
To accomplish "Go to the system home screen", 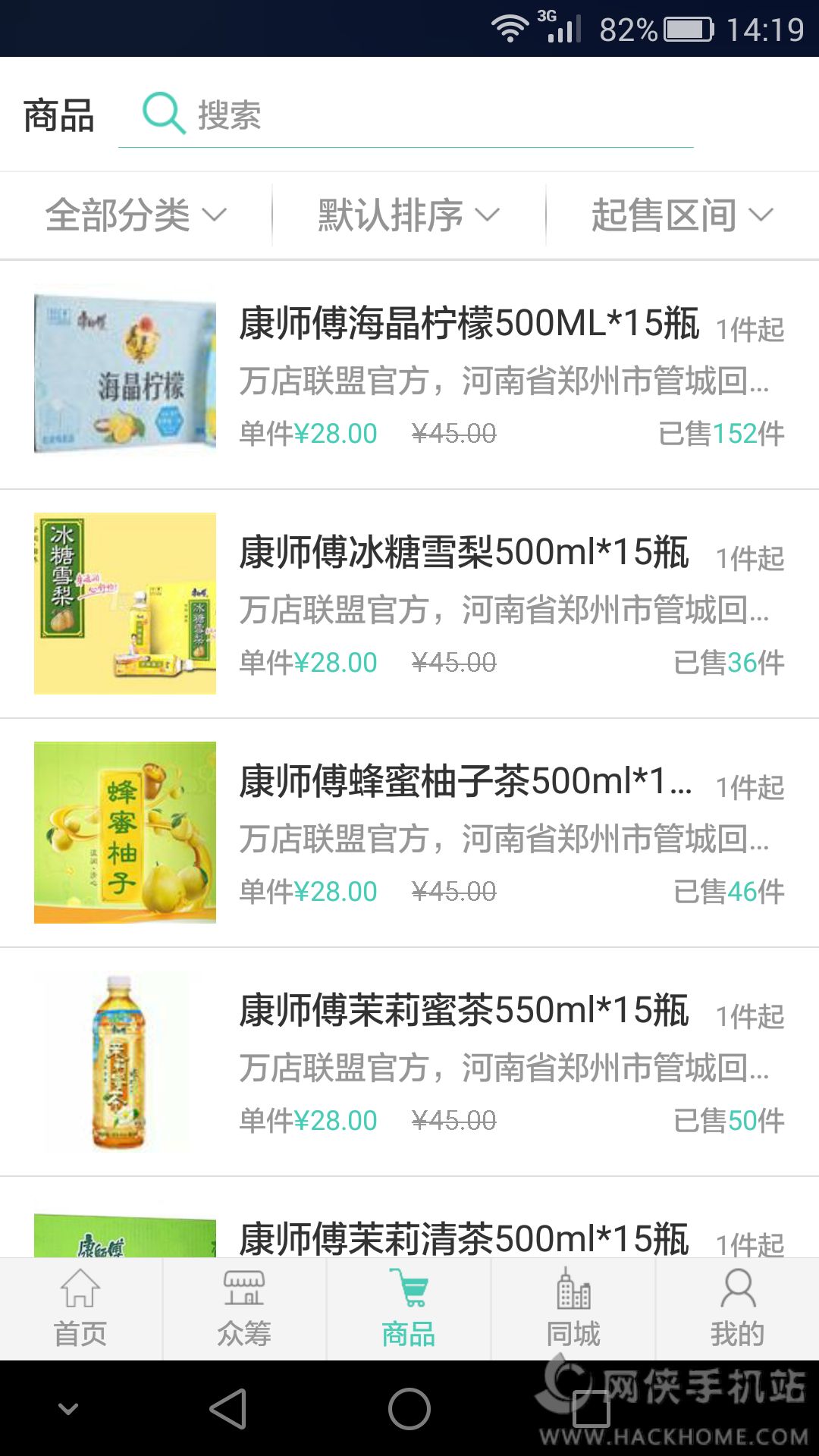I will click(409, 1409).
